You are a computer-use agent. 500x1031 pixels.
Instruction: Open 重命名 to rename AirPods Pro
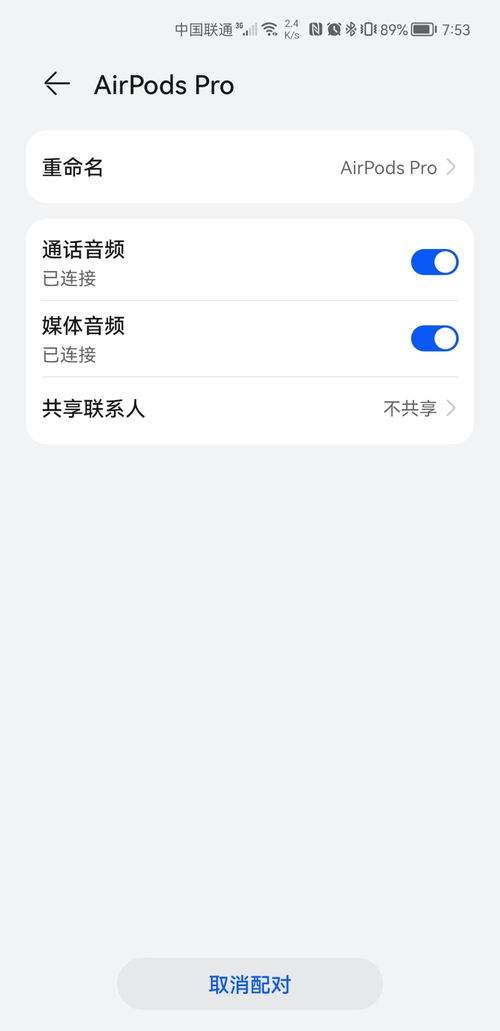pos(249,167)
